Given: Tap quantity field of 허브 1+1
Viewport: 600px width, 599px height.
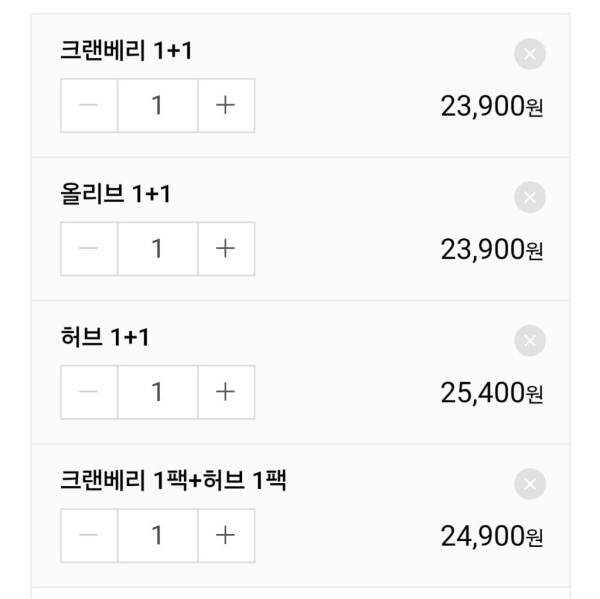Looking at the screenshot, I should pos(157,392).
